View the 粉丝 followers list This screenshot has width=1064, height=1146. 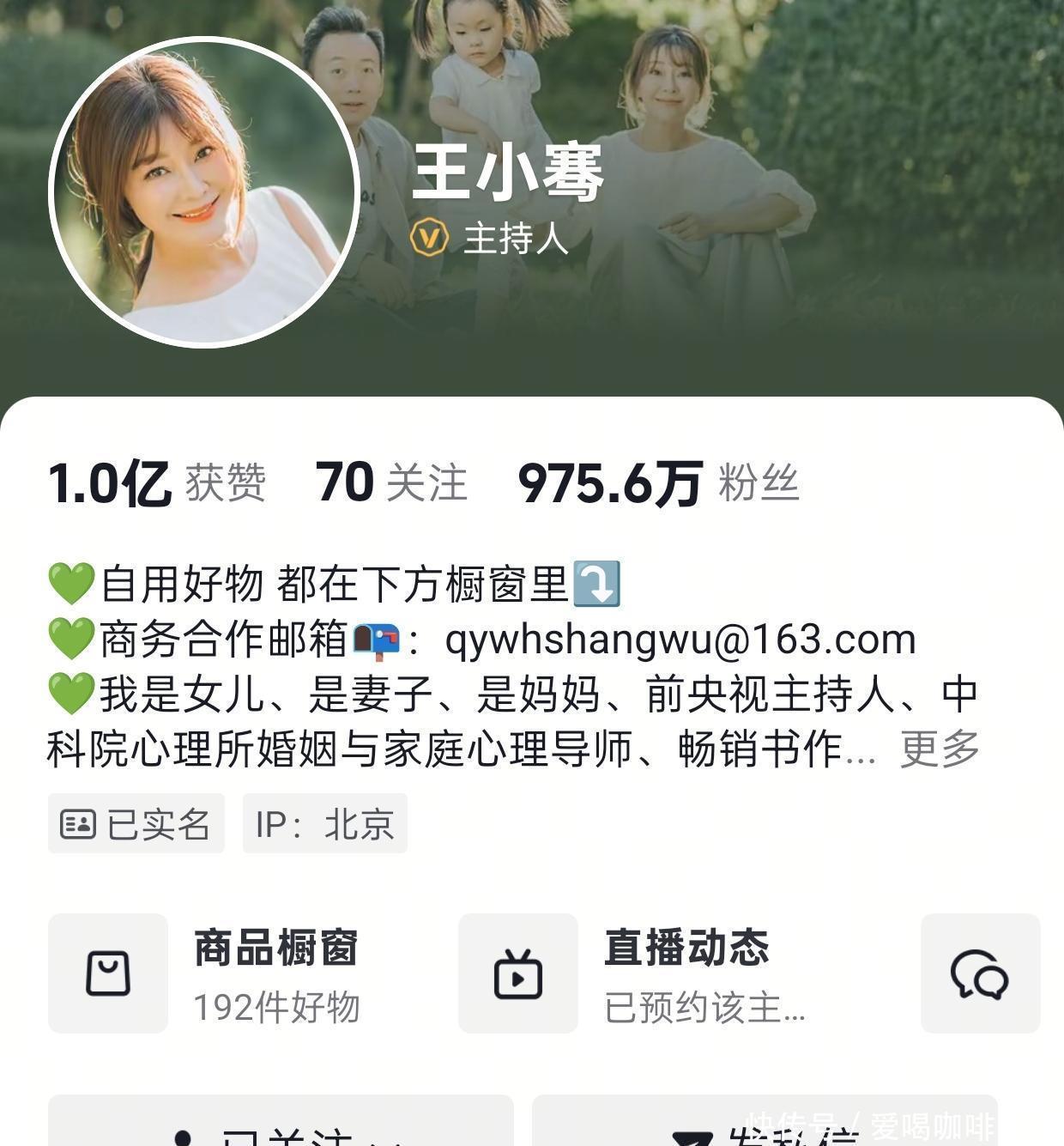[659, 482]
